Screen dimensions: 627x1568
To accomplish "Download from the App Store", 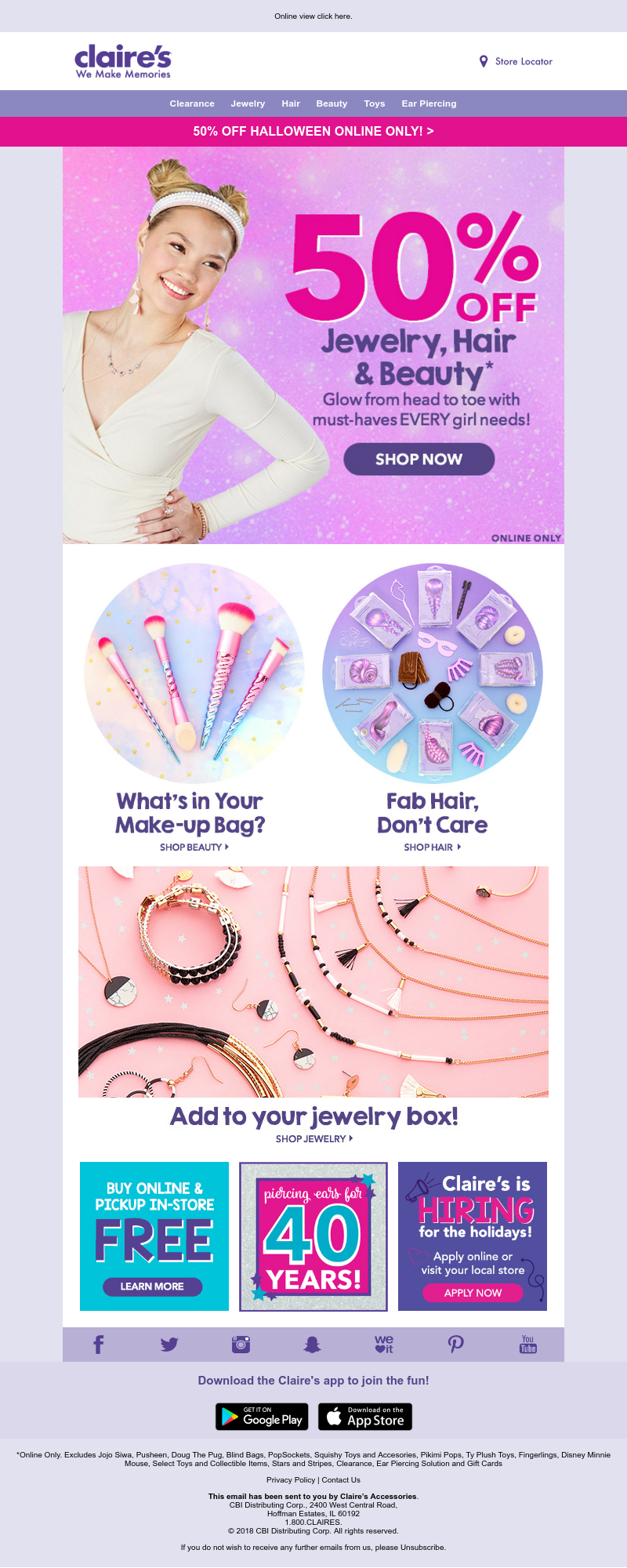I will pos(364,1417).
